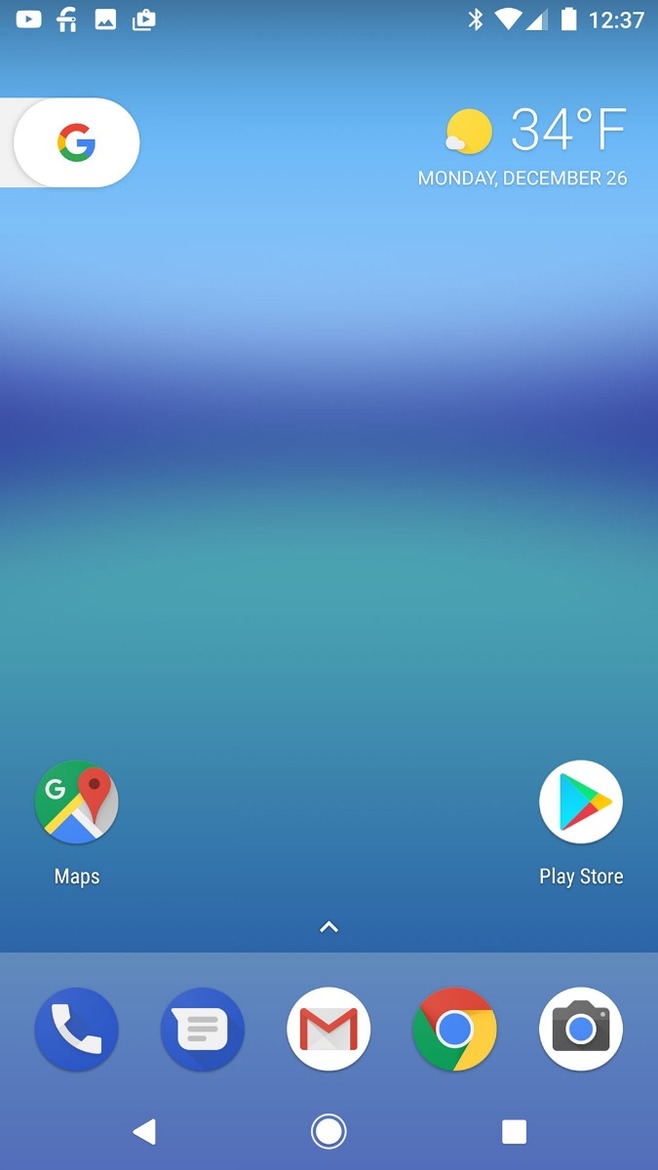Tap the system back button
The image size is (658, 1170).
(145, 1131)
